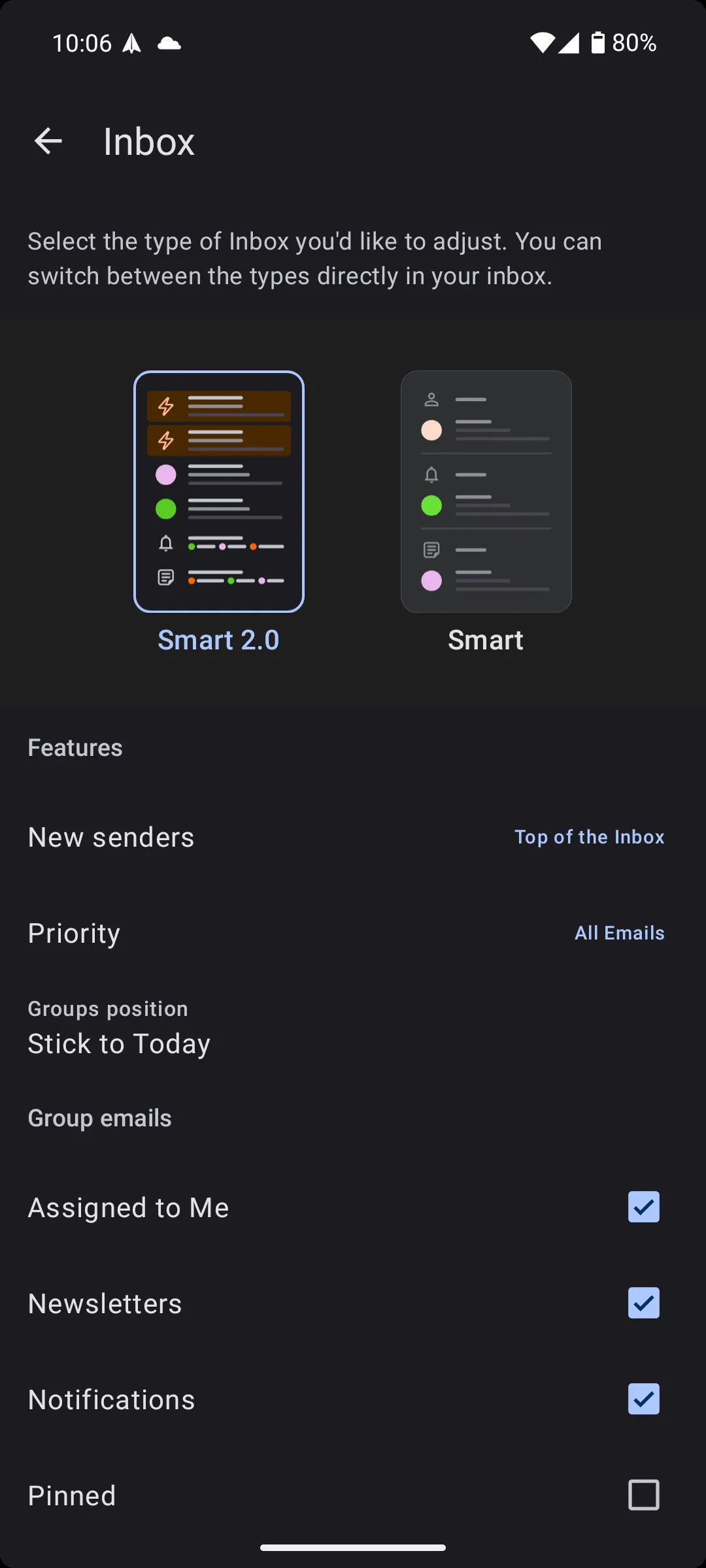Tap the Smart 2.0 label text
Viewport: 706px width, 1568px height.
pyautogui.click(x=218, y=640)
